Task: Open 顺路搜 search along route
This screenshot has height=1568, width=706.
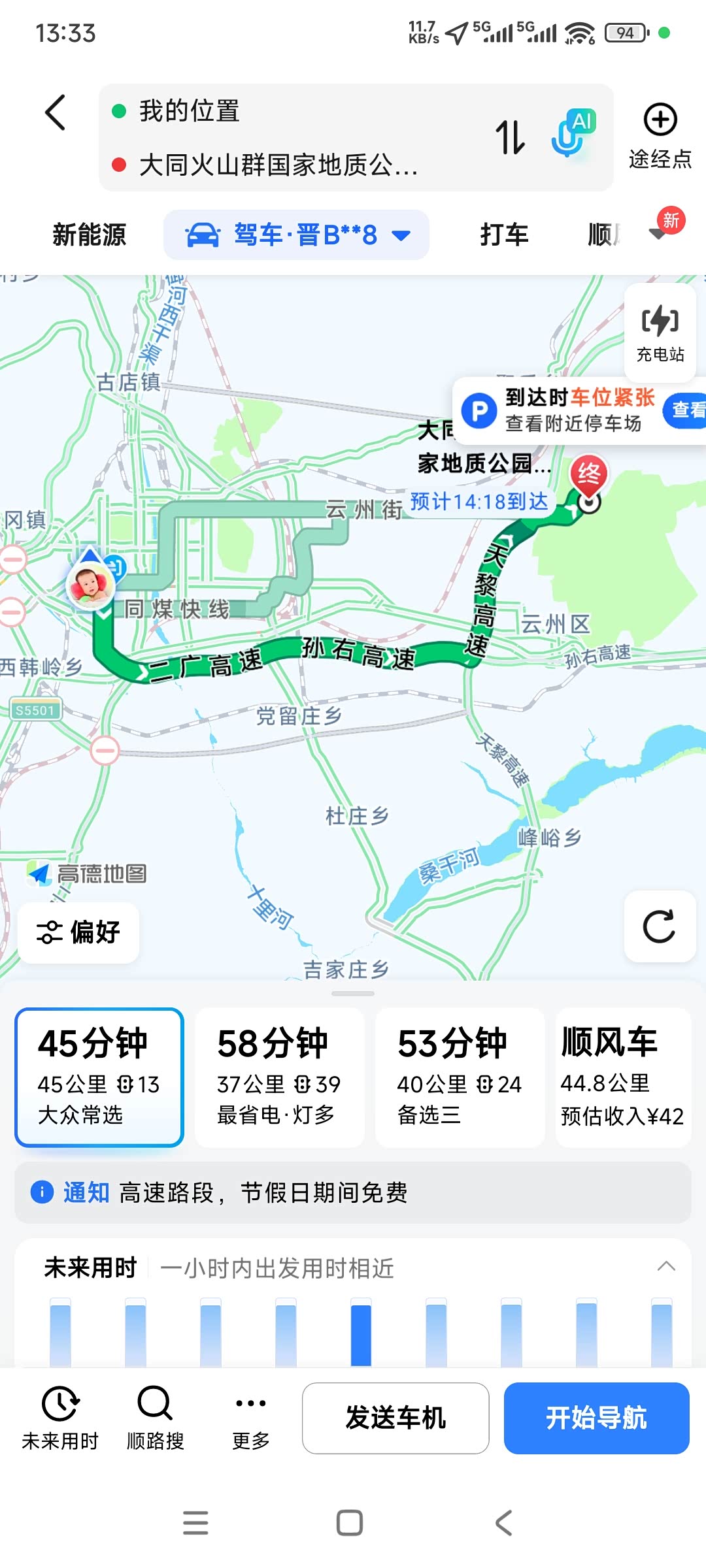Action: (155, 1418)
